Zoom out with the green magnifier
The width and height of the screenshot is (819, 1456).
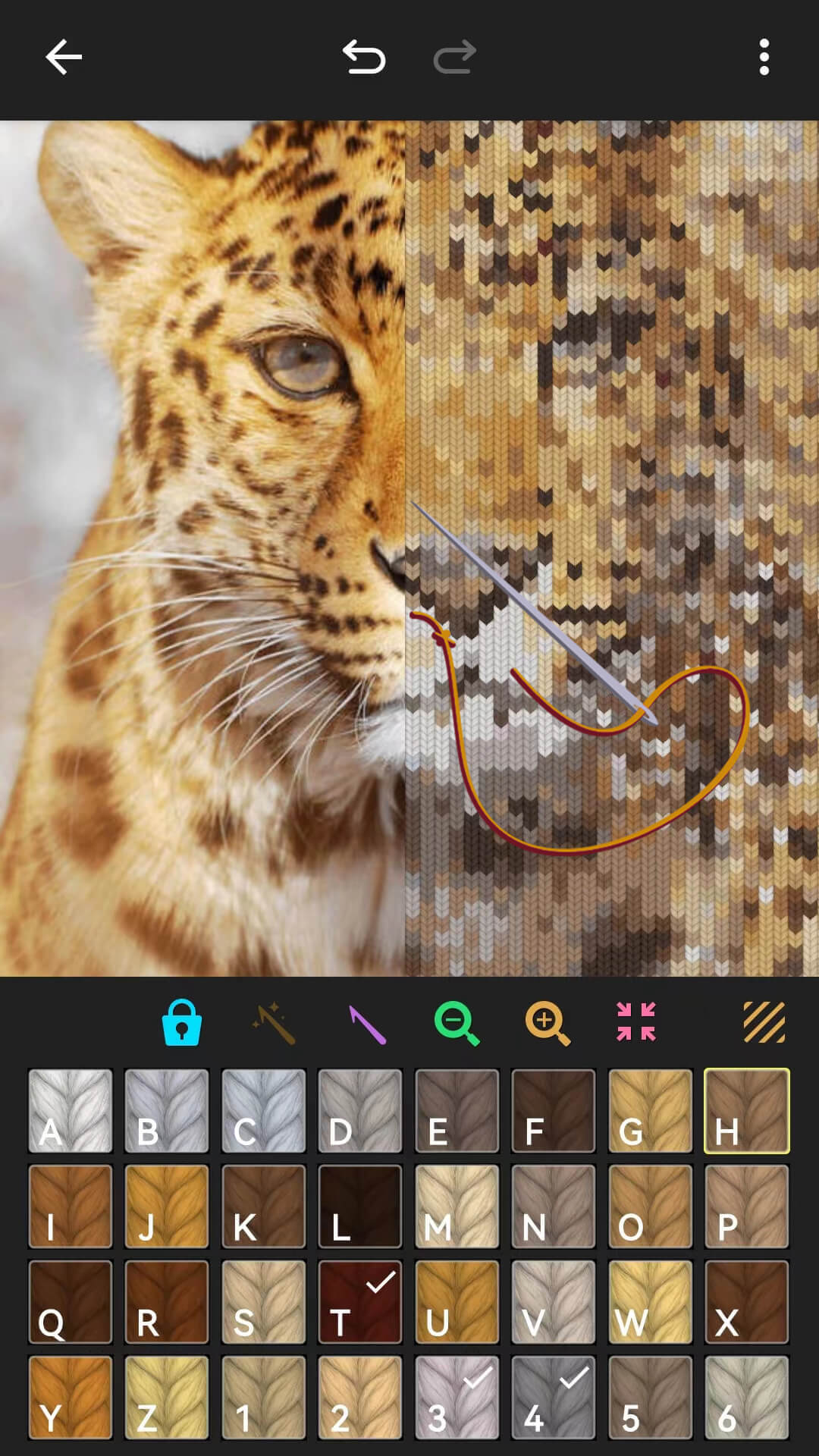(457, 1023)
